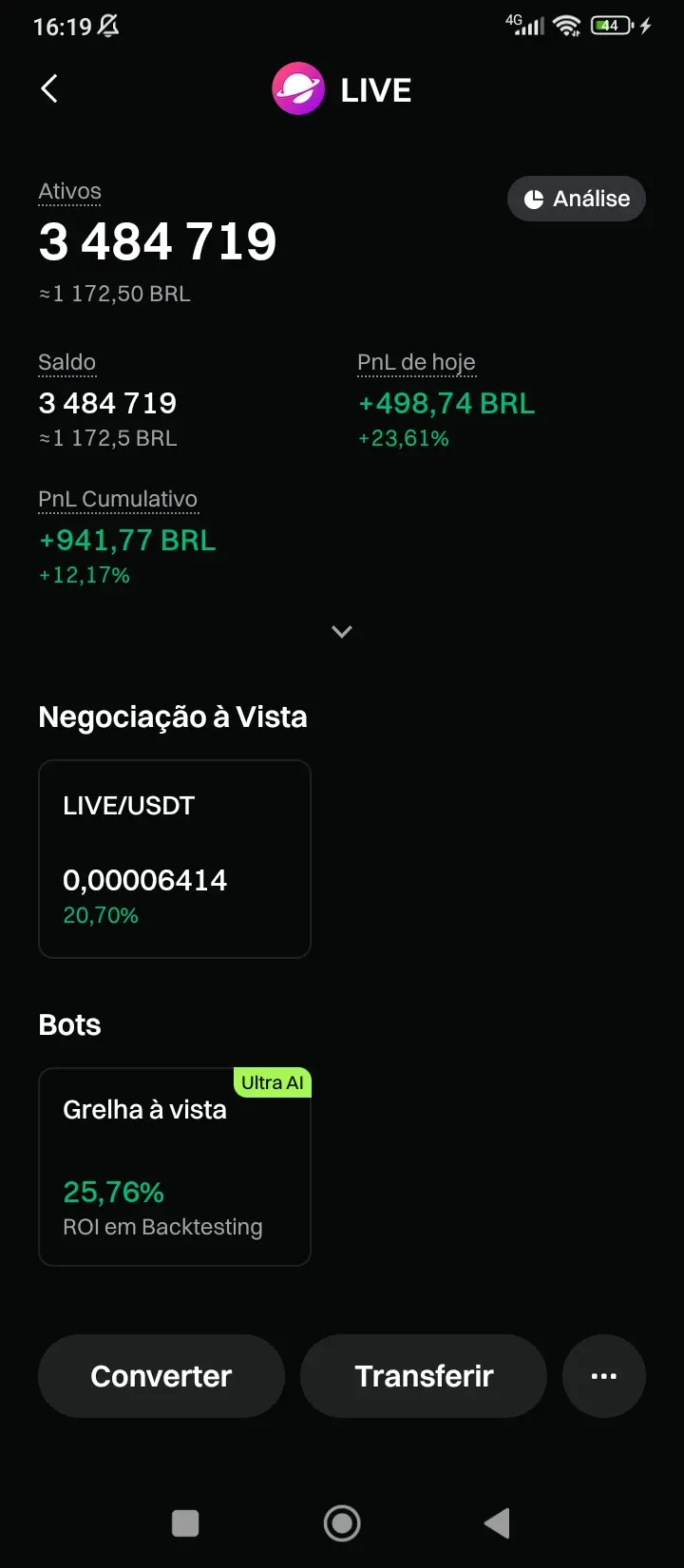
Task: Select the Transferir button
Action: [x=424, y=1376]
